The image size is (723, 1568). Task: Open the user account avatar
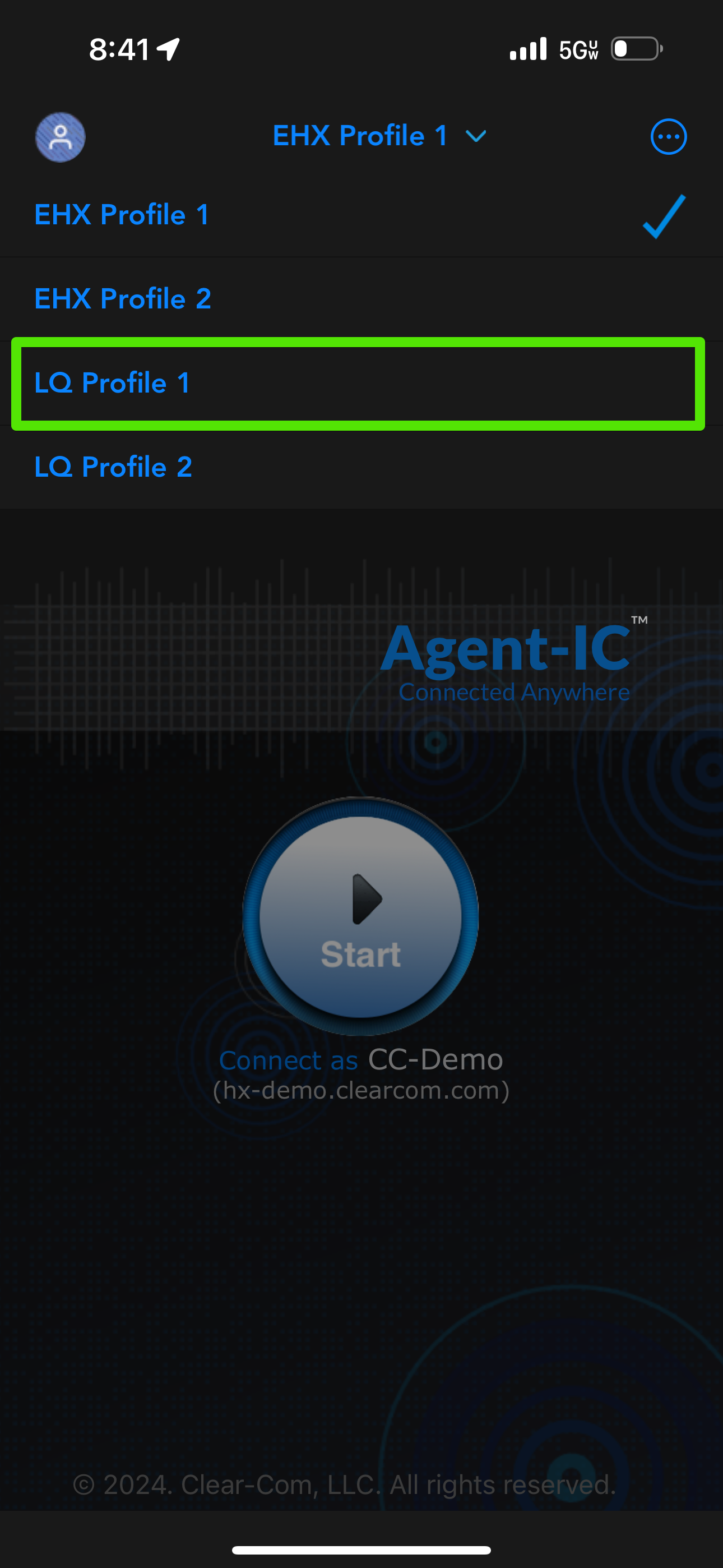pos(61,137)
